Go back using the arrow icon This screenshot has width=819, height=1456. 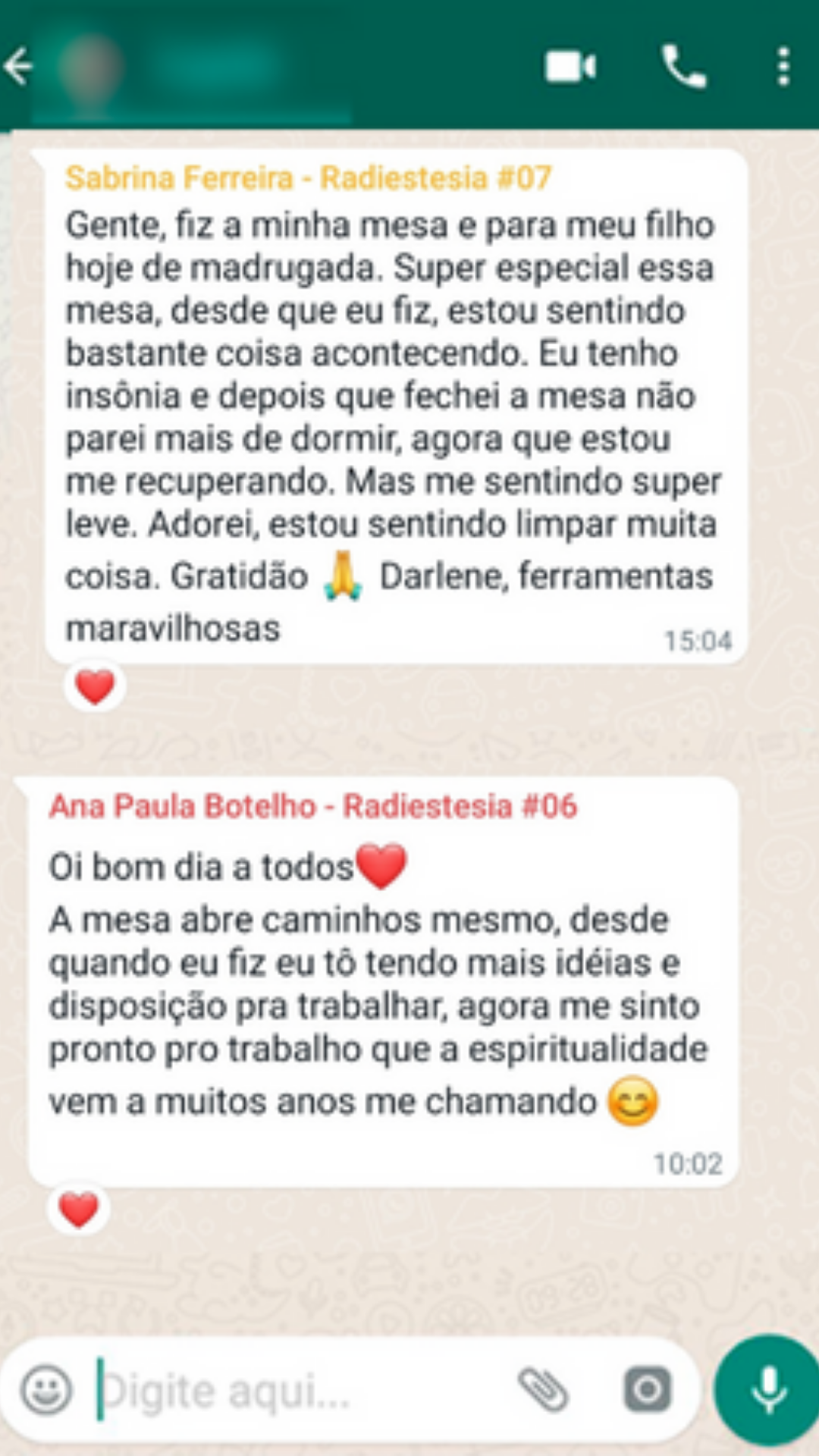pyautogui.click(x=19, y=67)
